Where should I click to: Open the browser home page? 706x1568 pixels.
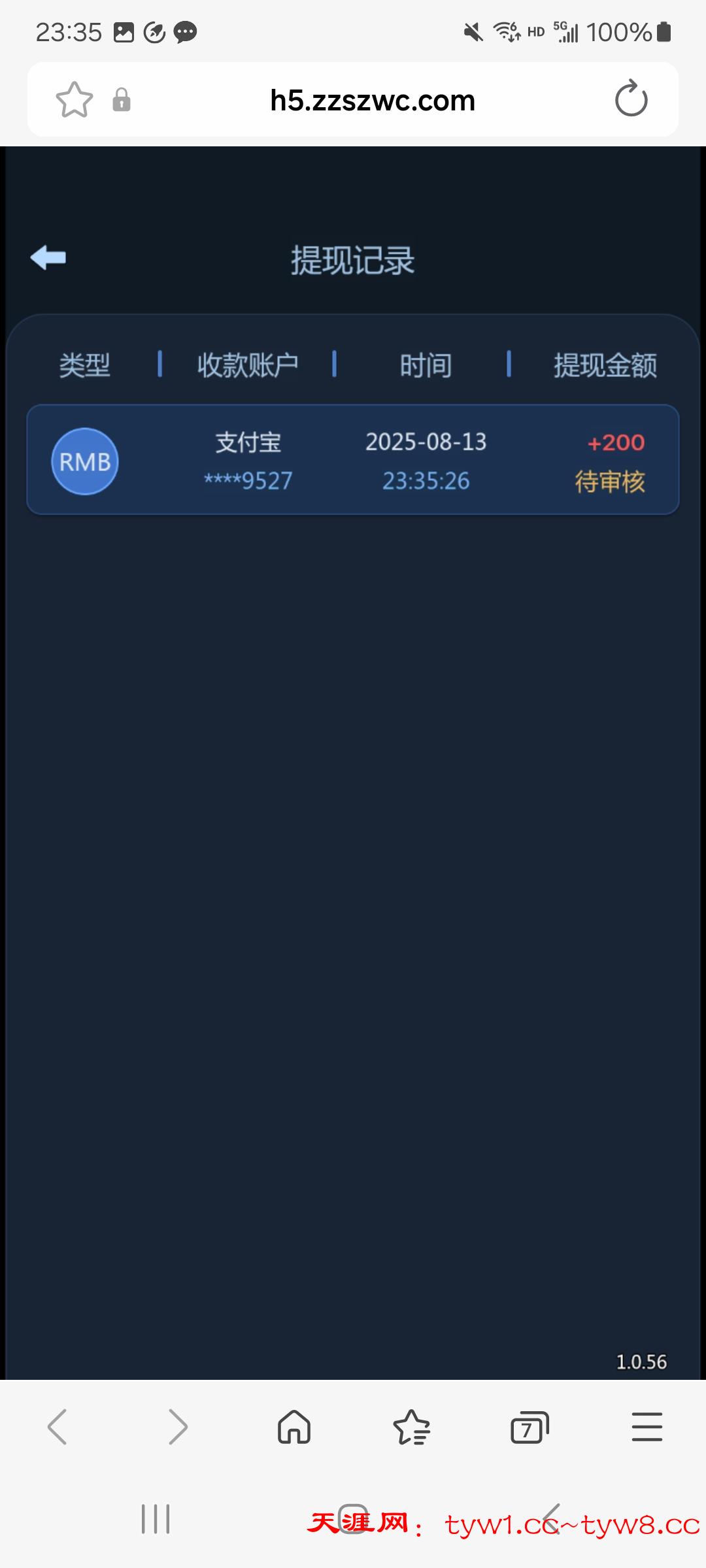coord(294,1427)
